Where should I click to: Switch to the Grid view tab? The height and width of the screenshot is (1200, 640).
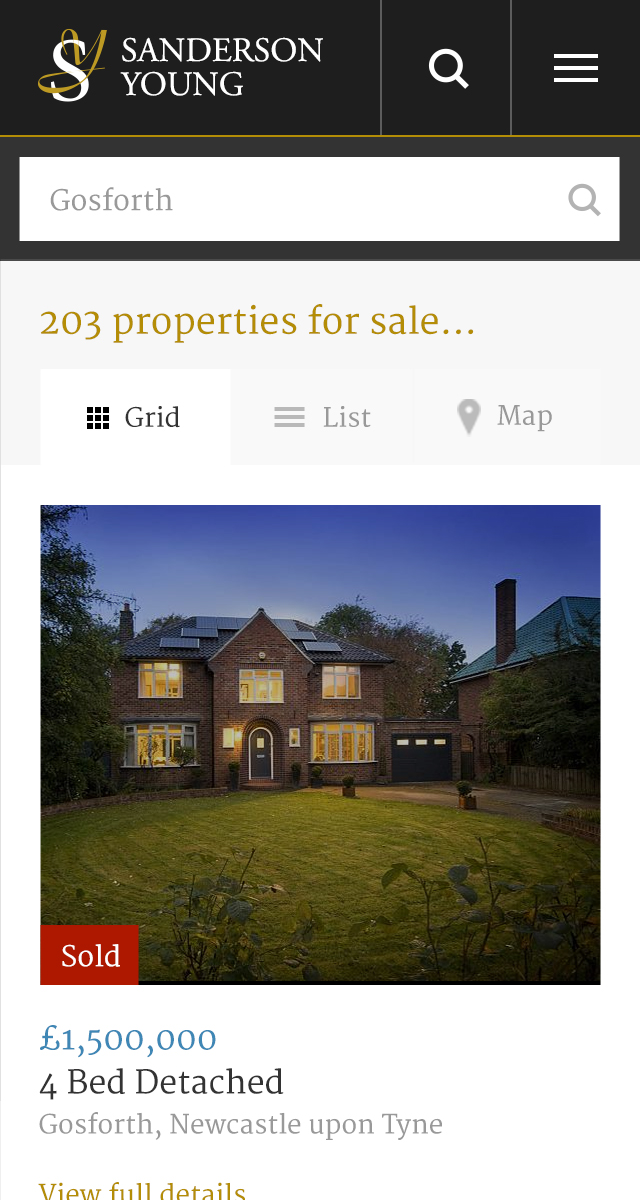tap(135, 417)
